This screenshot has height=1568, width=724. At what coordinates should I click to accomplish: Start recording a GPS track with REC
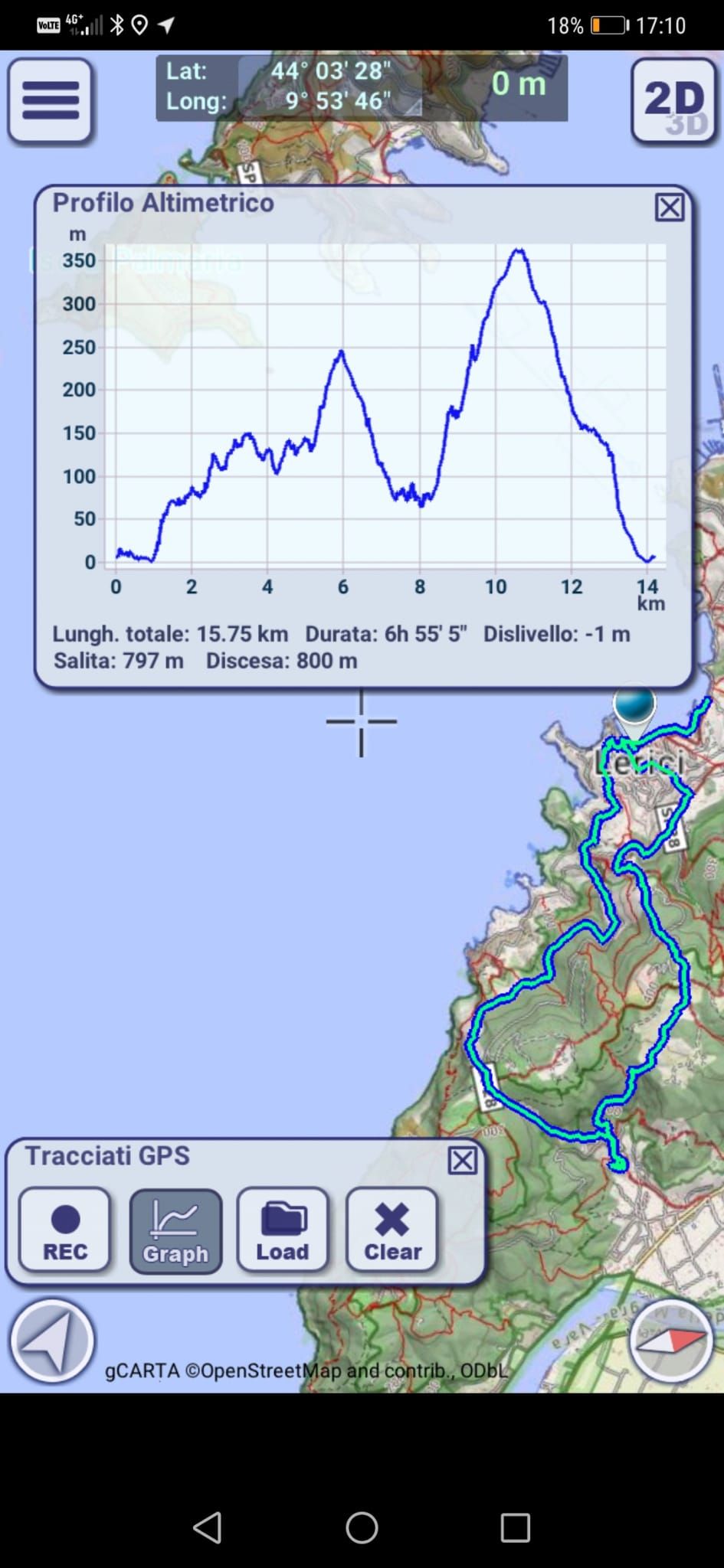point(65,1230)
